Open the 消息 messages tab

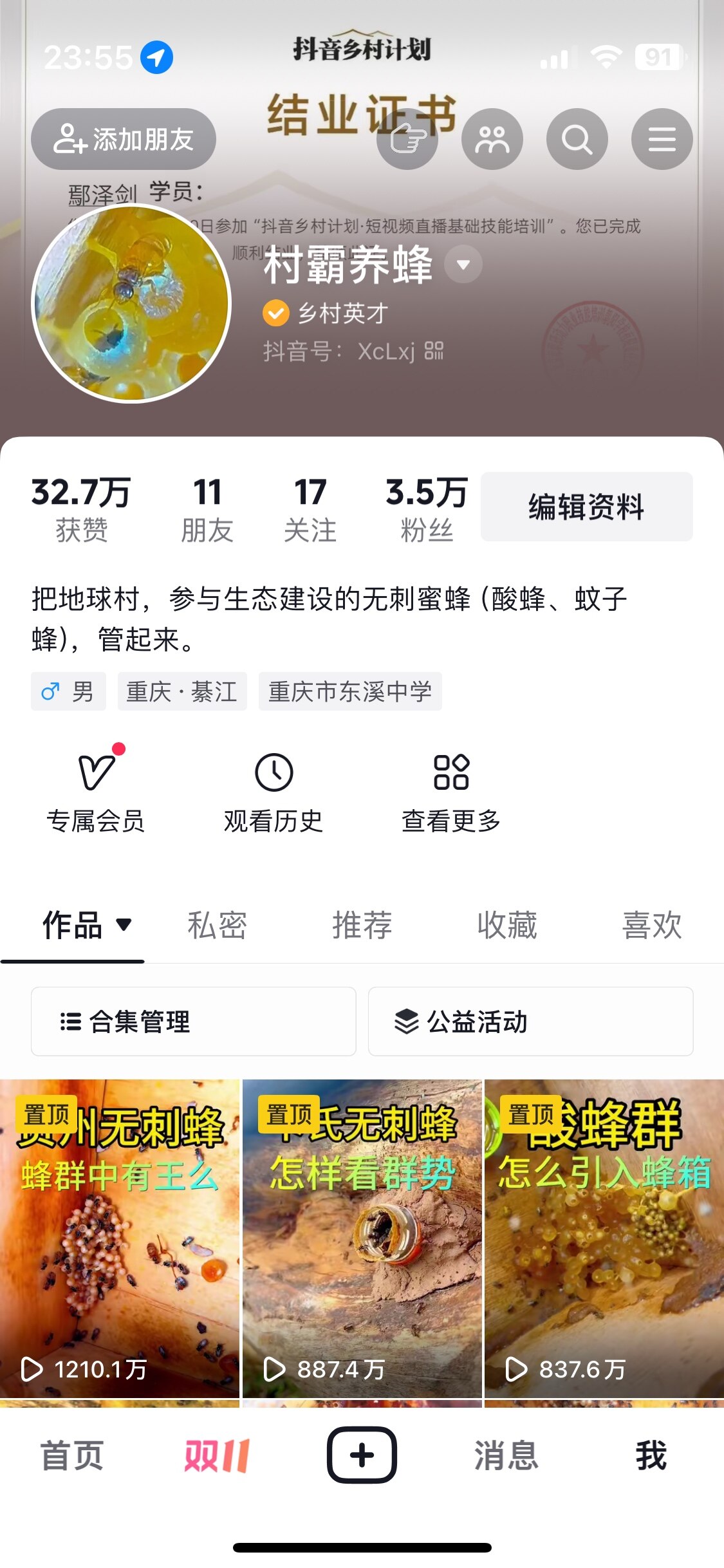[x=506, y=1456]
